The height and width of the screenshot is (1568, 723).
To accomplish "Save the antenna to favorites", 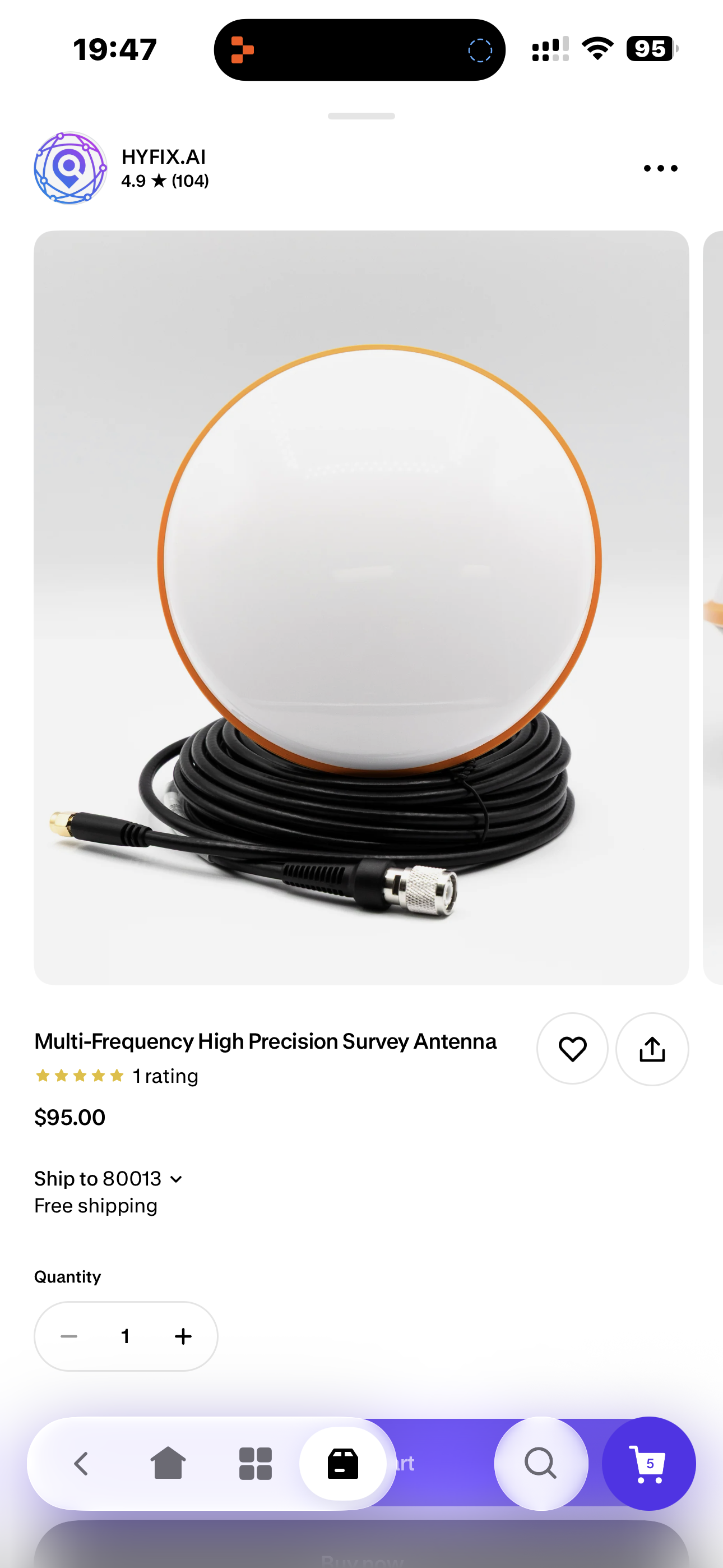I will (572, 1048).
